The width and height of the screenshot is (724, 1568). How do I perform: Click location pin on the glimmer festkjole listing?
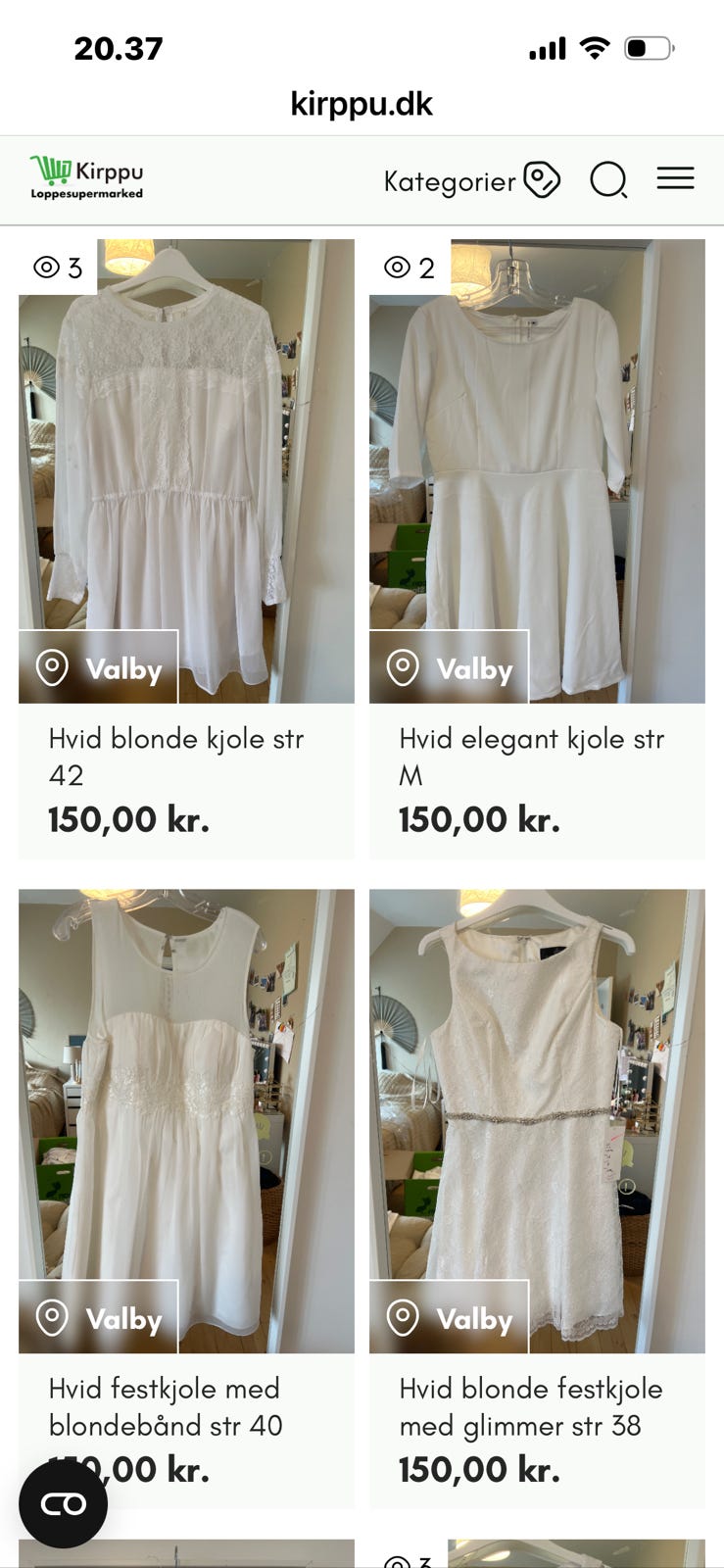(405, 1316)
